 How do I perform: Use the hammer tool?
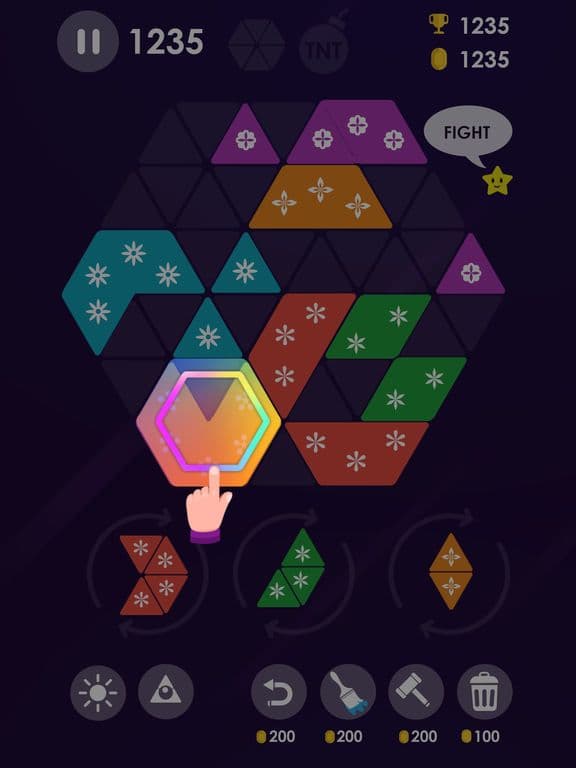pos(416,692)
